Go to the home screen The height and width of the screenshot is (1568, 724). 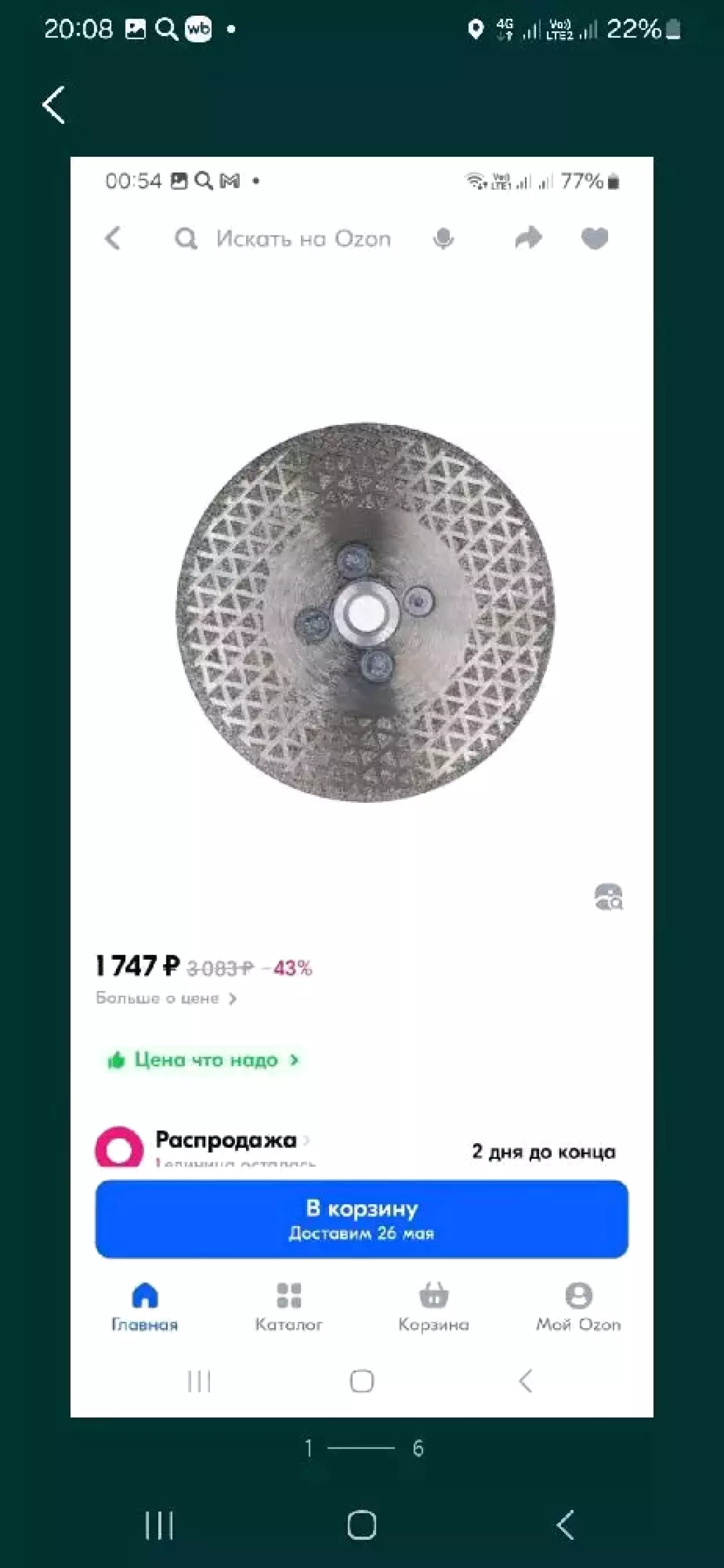[x=362, y=1525]
